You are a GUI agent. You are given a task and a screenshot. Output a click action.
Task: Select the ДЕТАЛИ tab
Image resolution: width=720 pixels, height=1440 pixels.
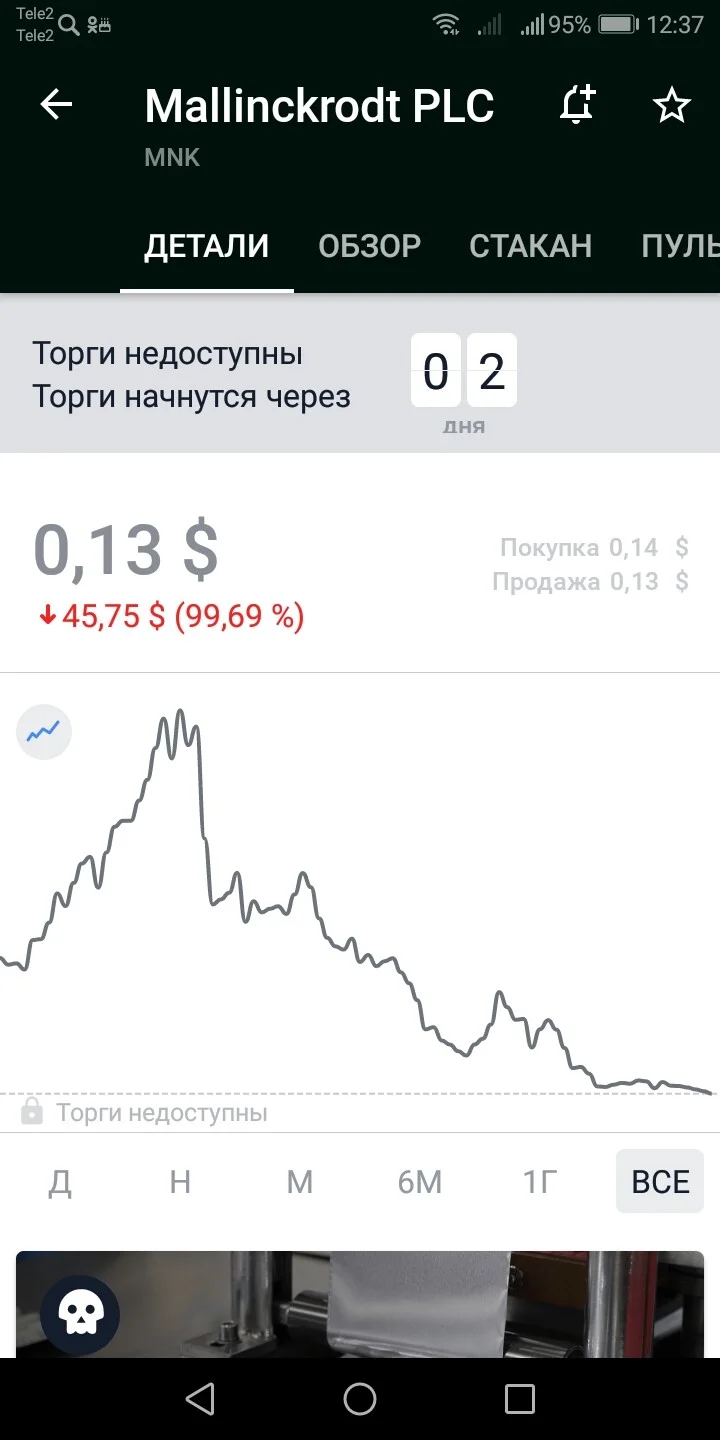coord(207,246)
